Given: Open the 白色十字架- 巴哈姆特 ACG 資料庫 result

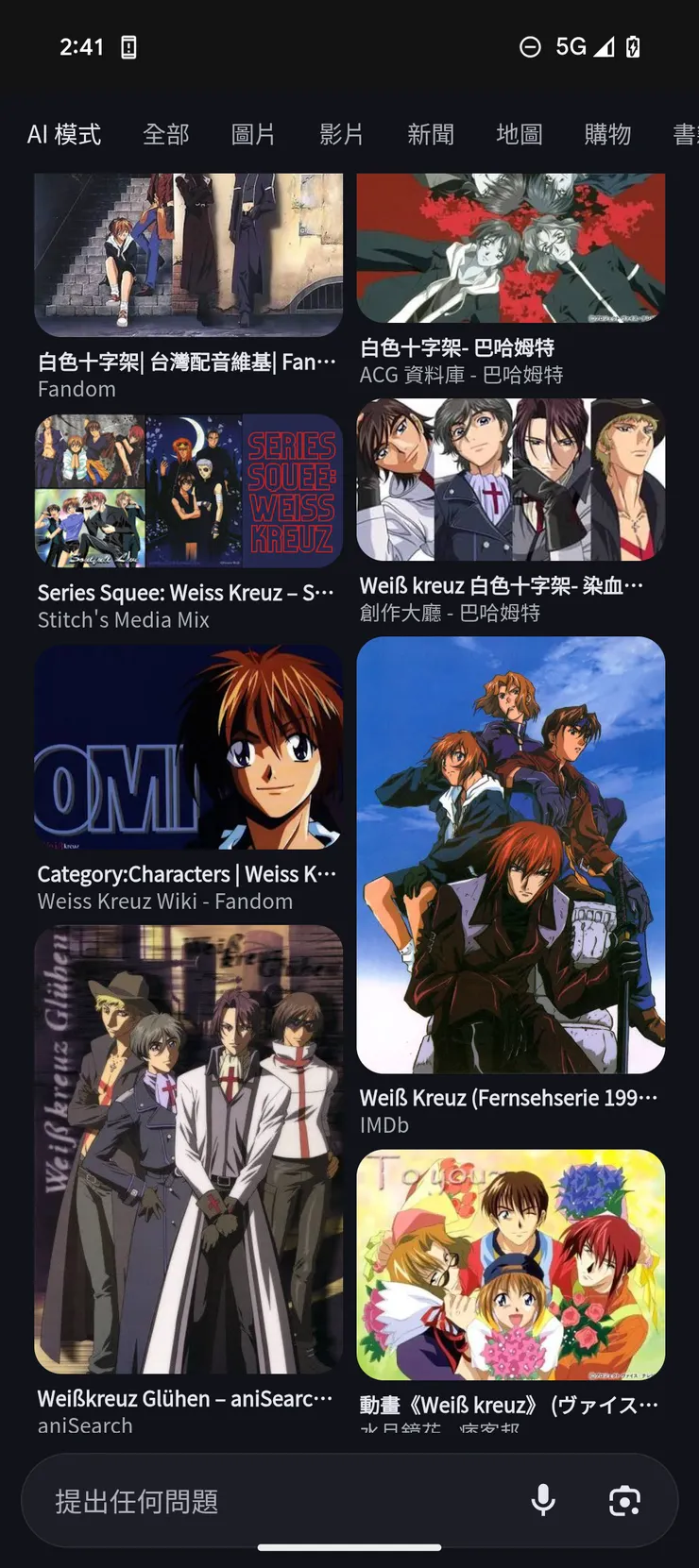Looking at the screenshot, I should coord(510,248).
